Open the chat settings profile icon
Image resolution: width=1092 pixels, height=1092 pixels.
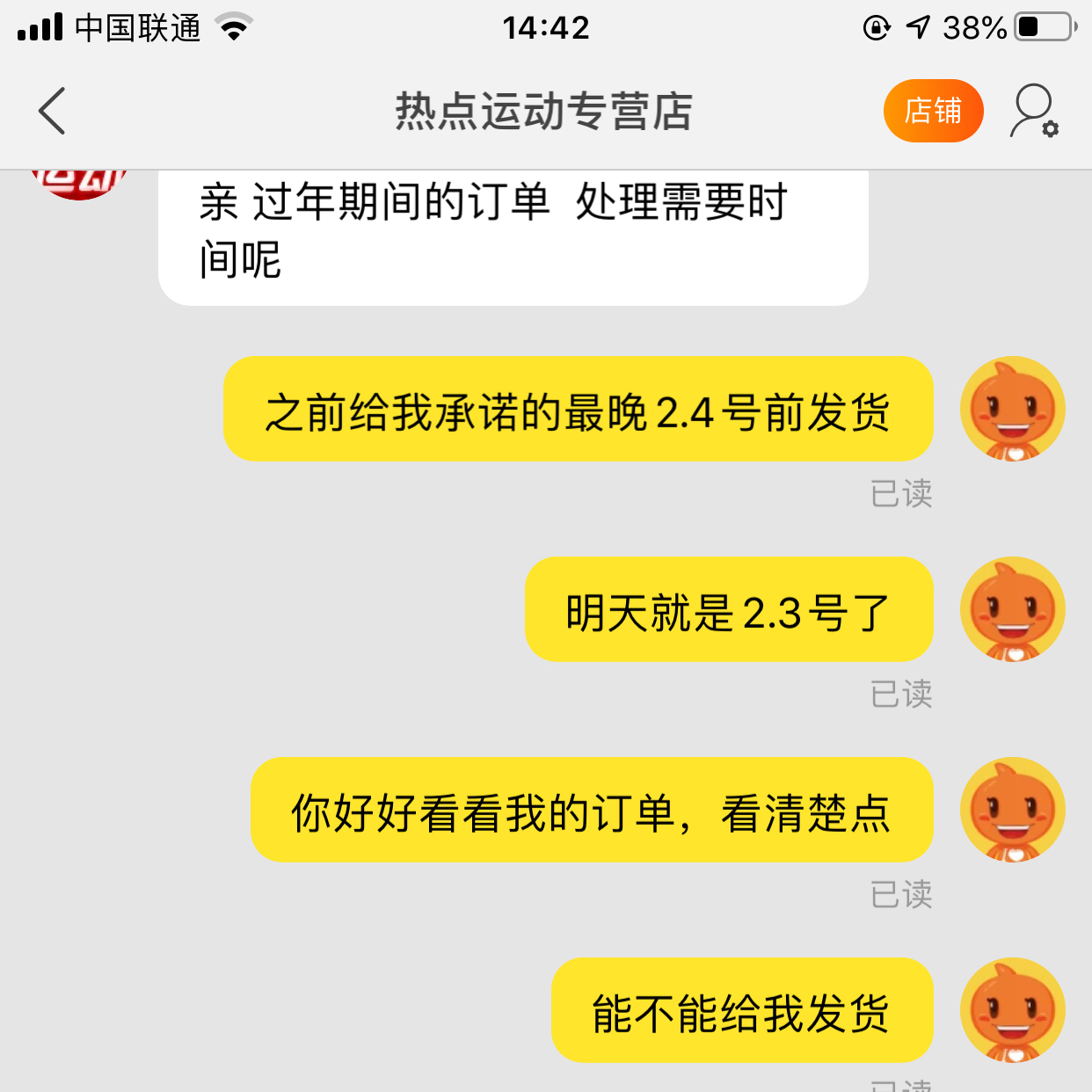[1033, 111]
